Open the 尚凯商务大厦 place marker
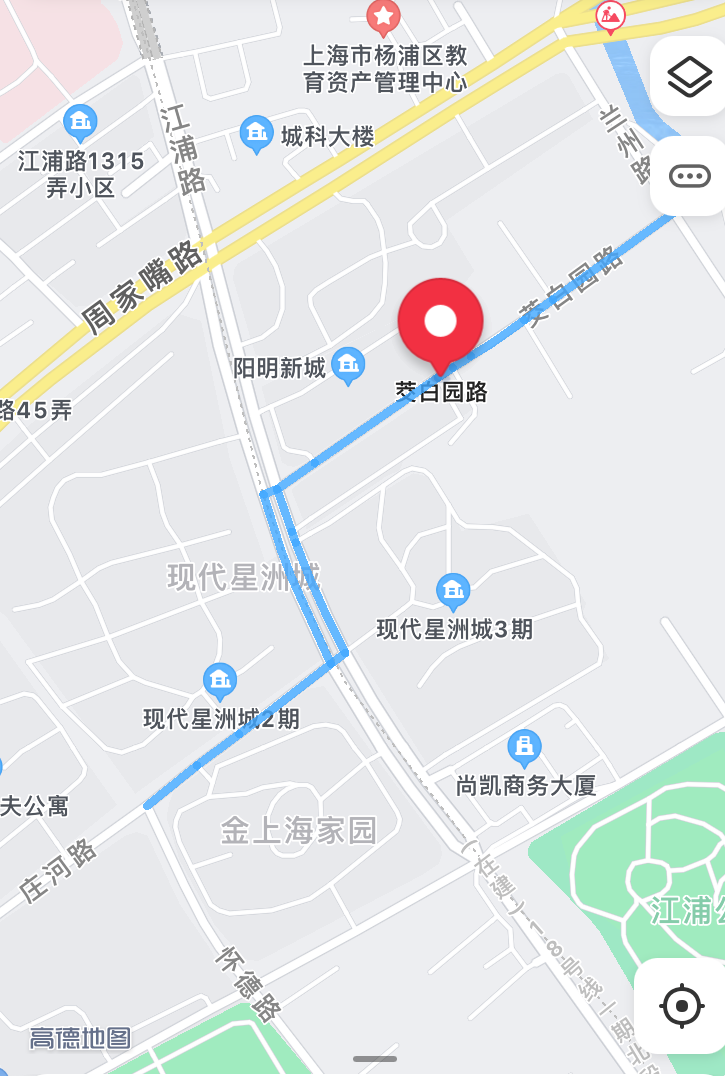Screen dimensions: 725x1076 [524, 747]
